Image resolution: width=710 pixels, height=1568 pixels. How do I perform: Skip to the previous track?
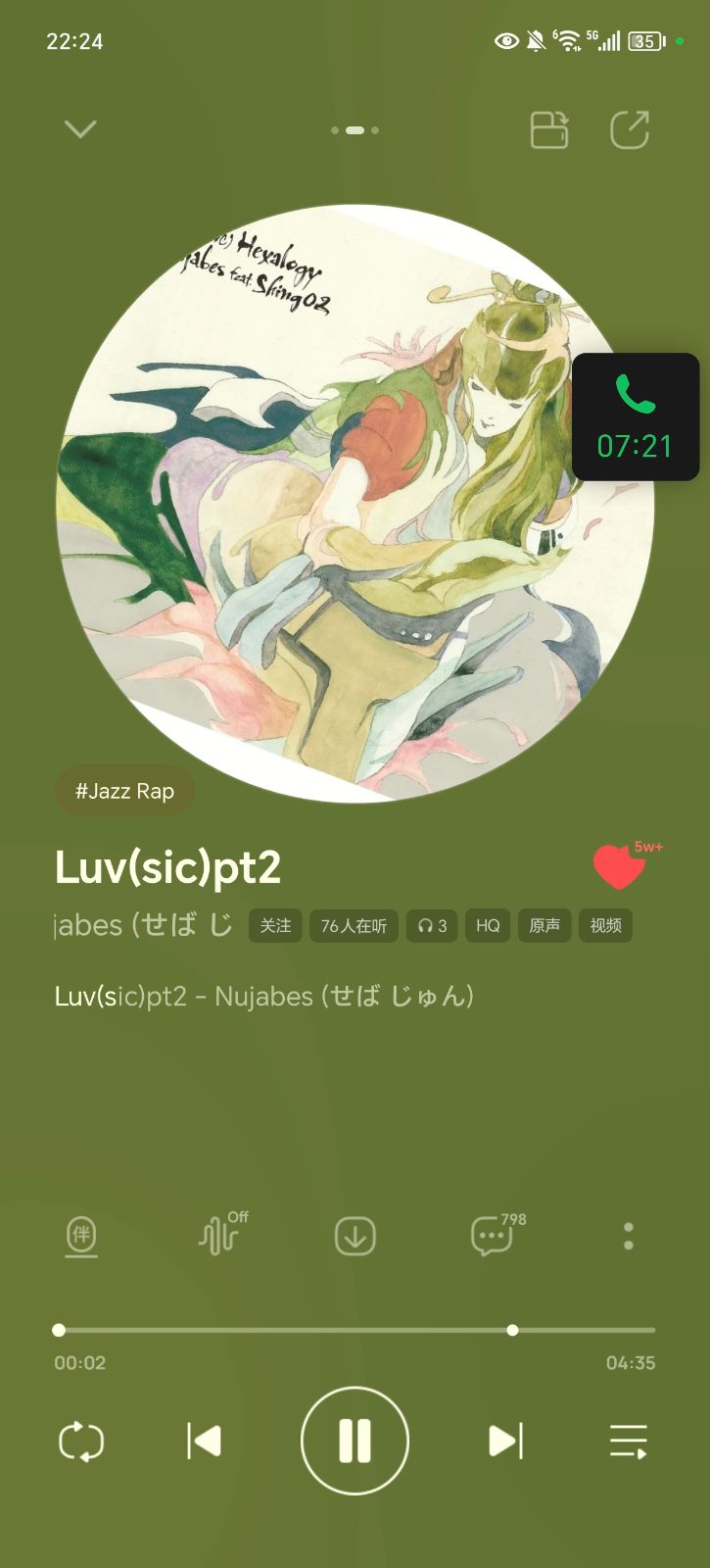[204, 1442]
